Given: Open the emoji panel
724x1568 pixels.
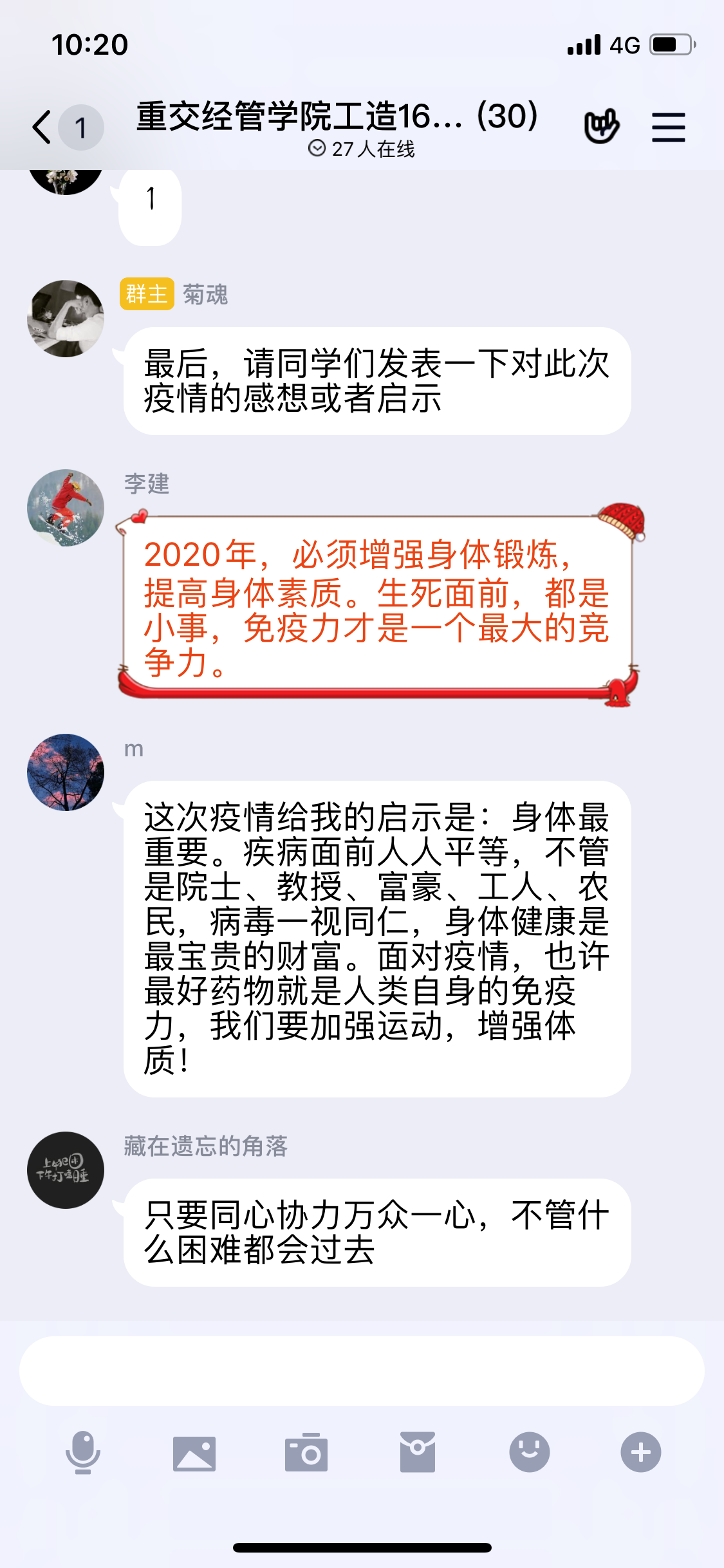Looking at the screenshot, I should click(529, 1453).
